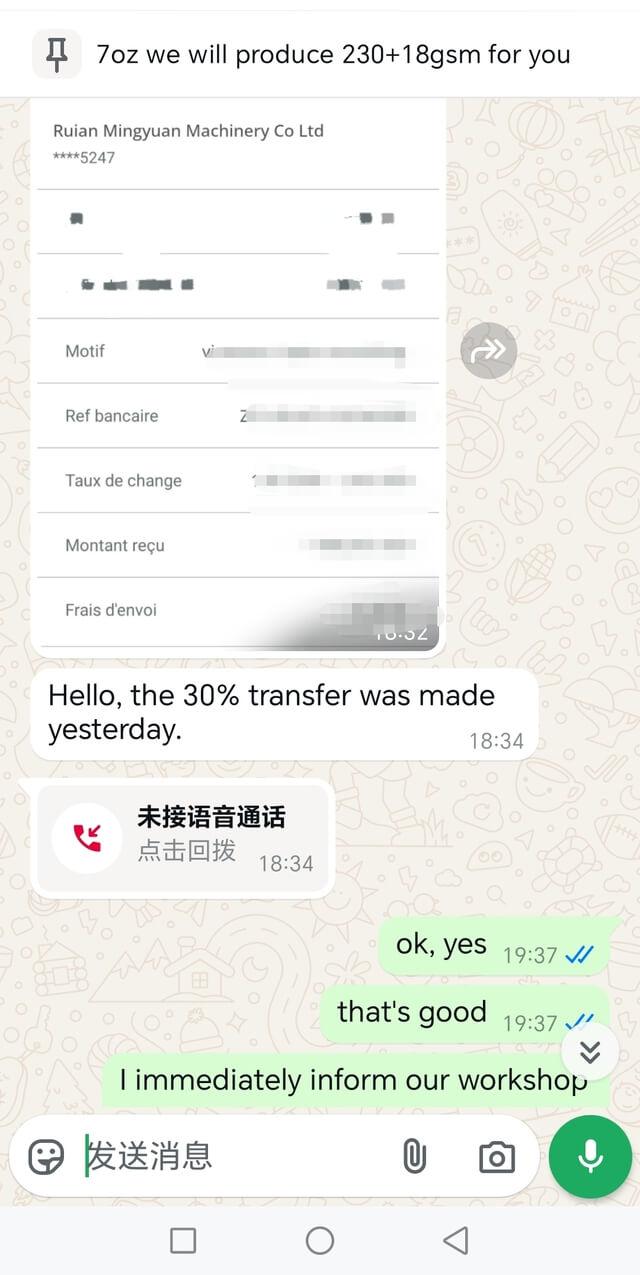Jump to latest messages with down arrows
Image resolution: width=640 pixels, height=1275 pixels.
[590, 1051]
